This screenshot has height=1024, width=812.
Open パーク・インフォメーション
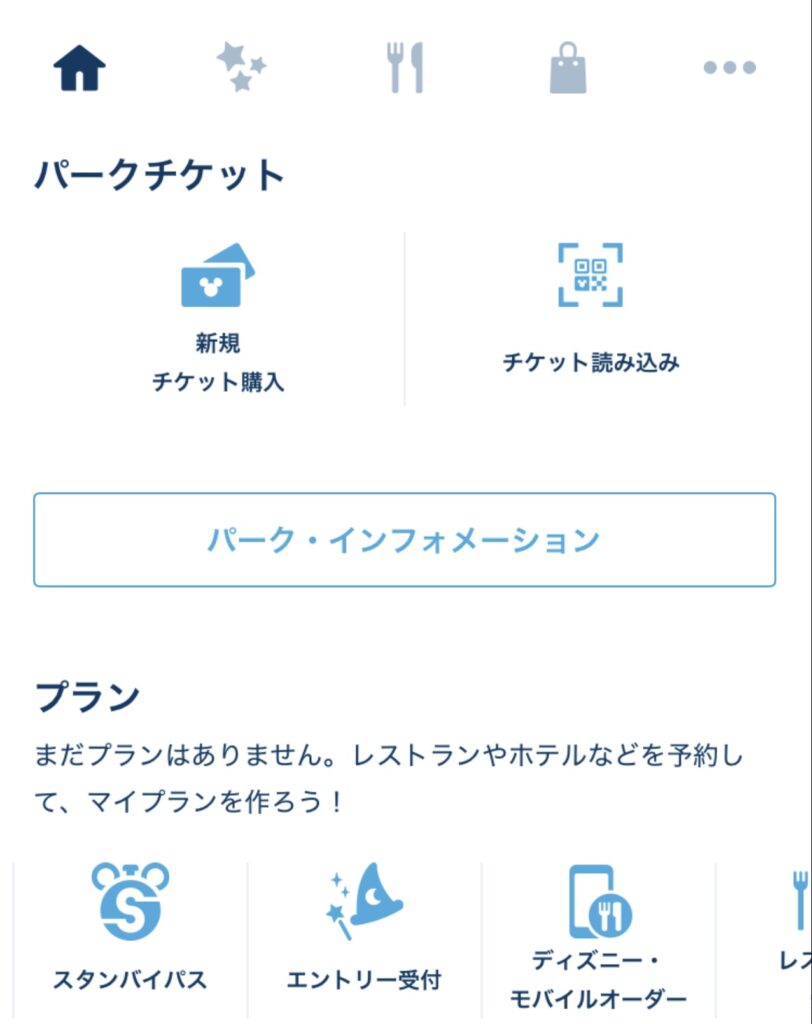404,540
